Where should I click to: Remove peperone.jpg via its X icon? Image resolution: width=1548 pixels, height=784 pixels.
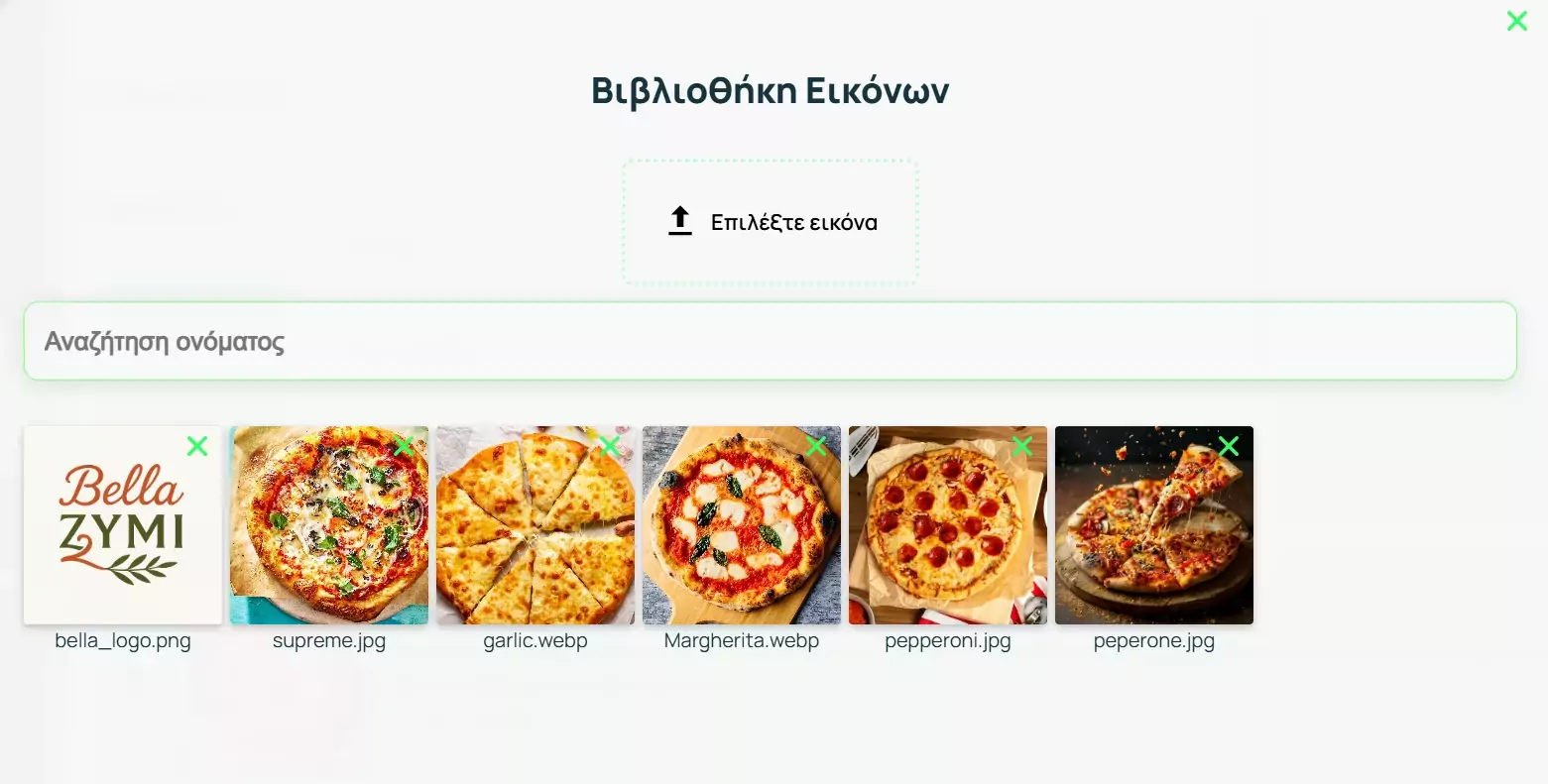[x=1229, y=446]
